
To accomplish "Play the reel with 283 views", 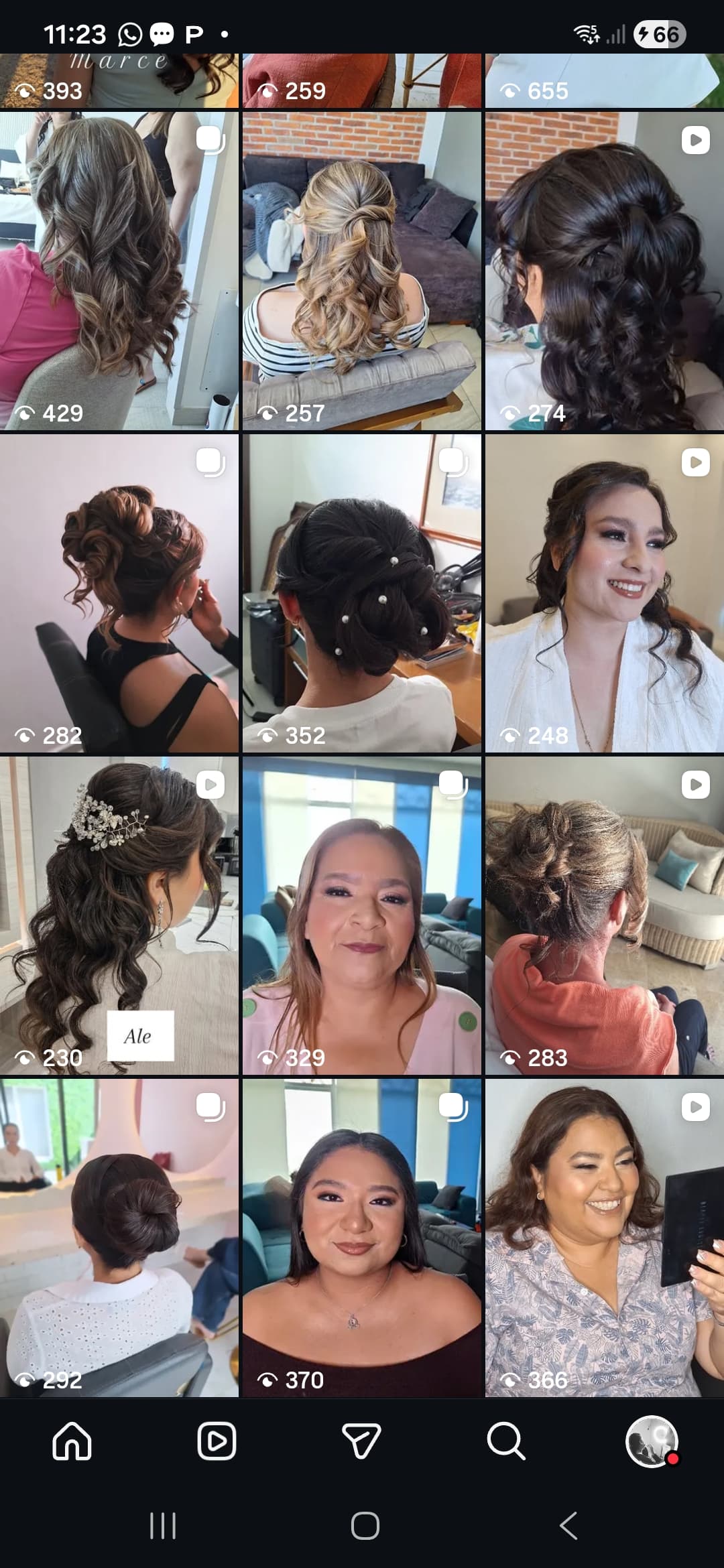I will click(605, 915).
